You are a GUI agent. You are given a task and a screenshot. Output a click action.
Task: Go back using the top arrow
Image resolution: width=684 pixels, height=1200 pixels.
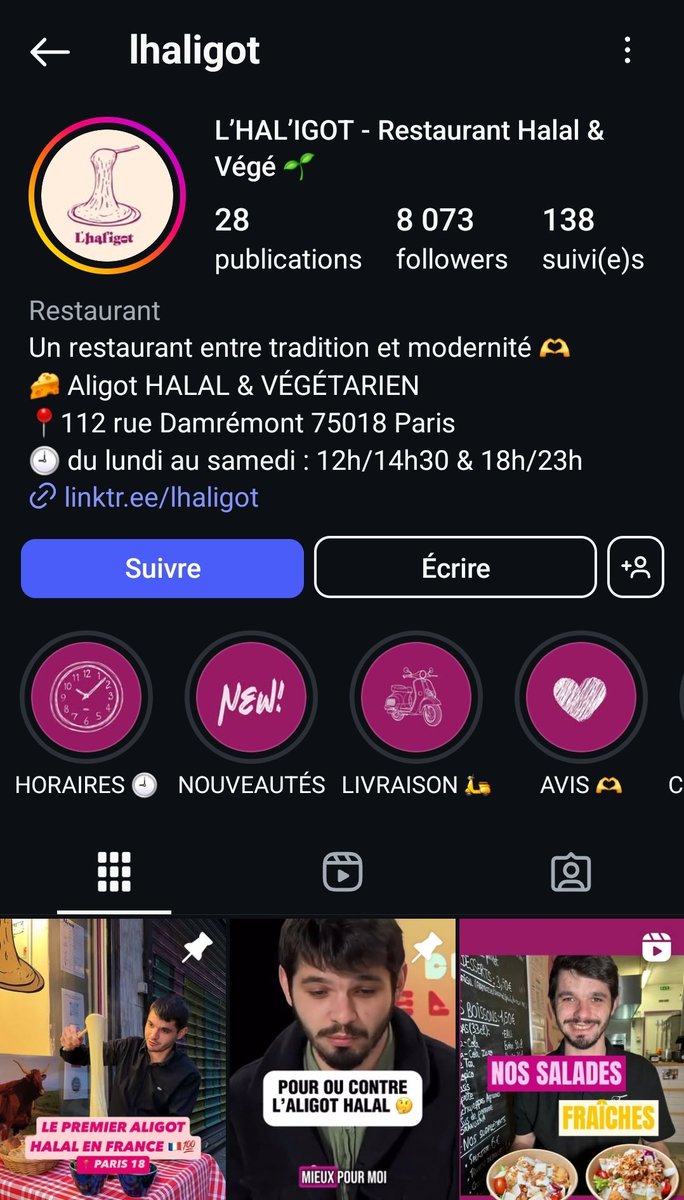50,52
